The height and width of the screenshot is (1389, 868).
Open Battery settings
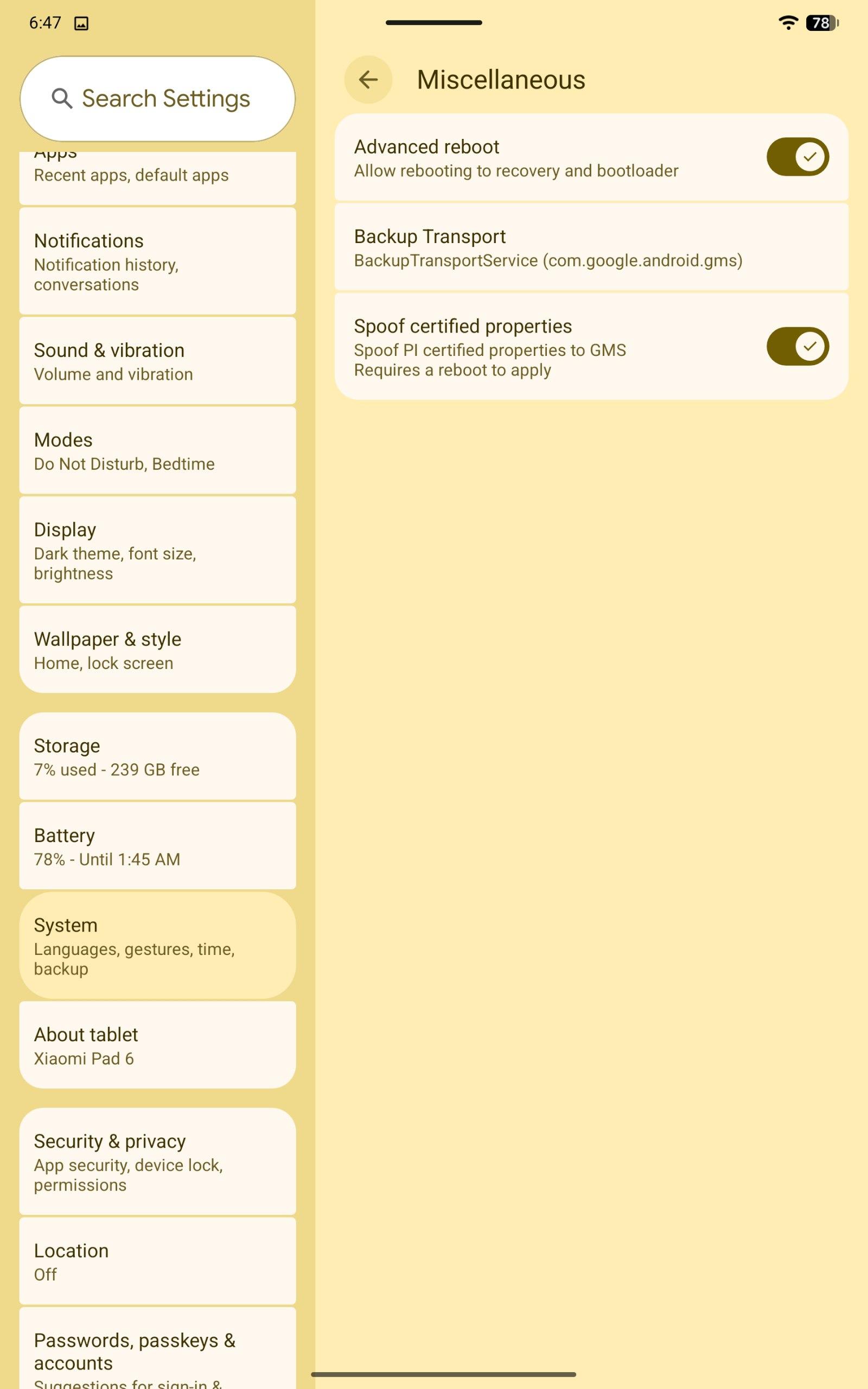click(x=158, y=846)
